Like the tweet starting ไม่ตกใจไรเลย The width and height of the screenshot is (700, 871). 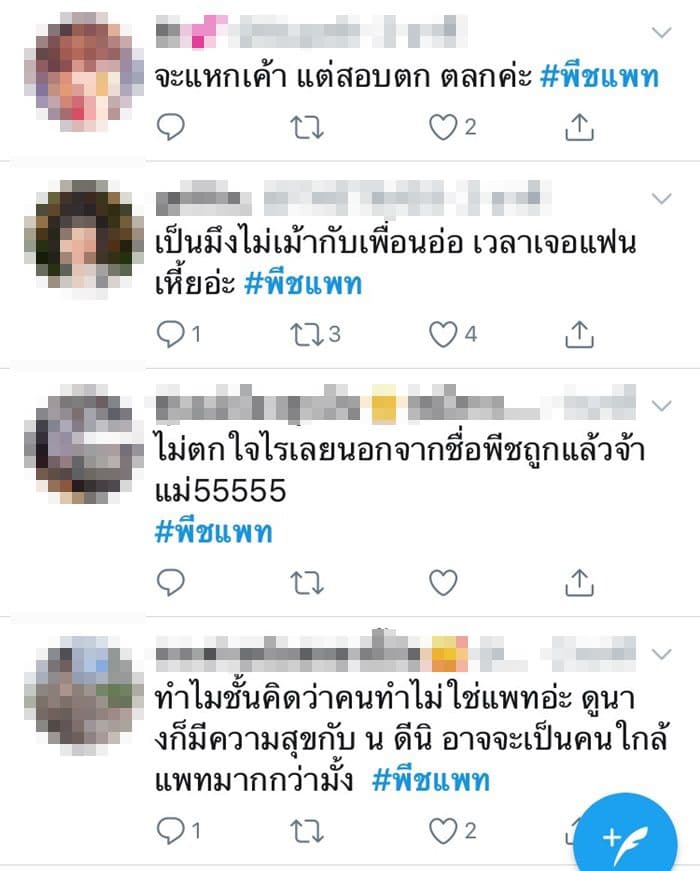[x=442, y=582]
